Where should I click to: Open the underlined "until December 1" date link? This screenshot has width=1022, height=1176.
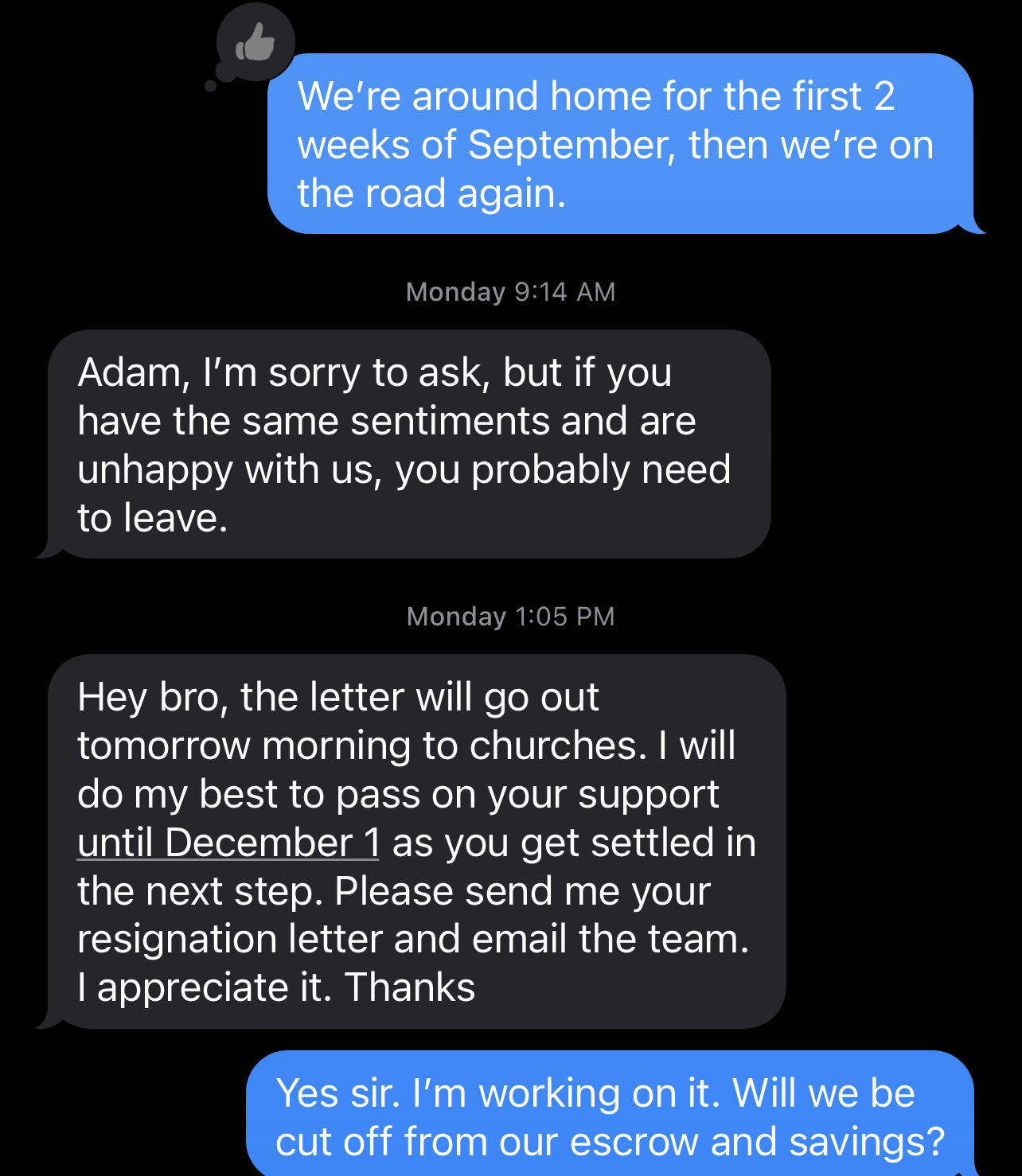(228, 843)
